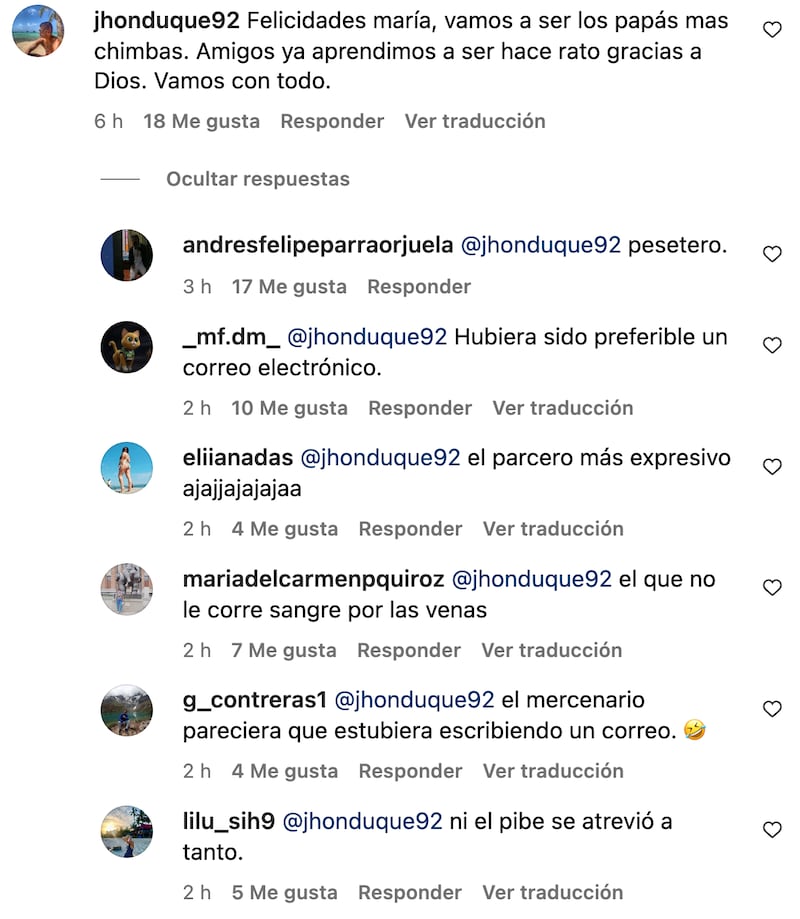Viewport: 800px width, 919px height.
Task: Reply to andresfelipeparraorjuela's comment
Action: click(x=419, y=286)
